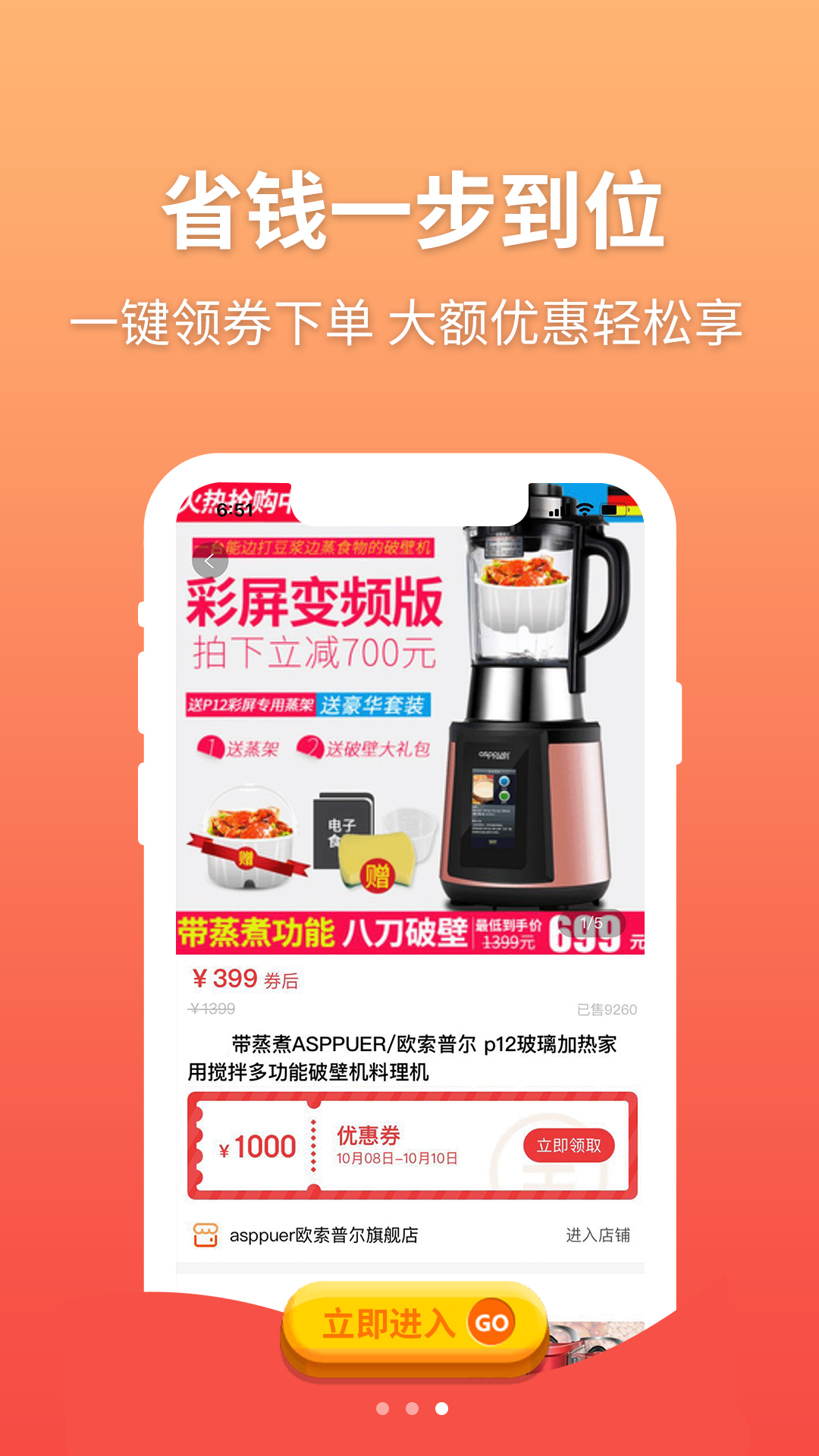Select the first page indicator dot
819x1456 pixels.
click(383, 1408)
